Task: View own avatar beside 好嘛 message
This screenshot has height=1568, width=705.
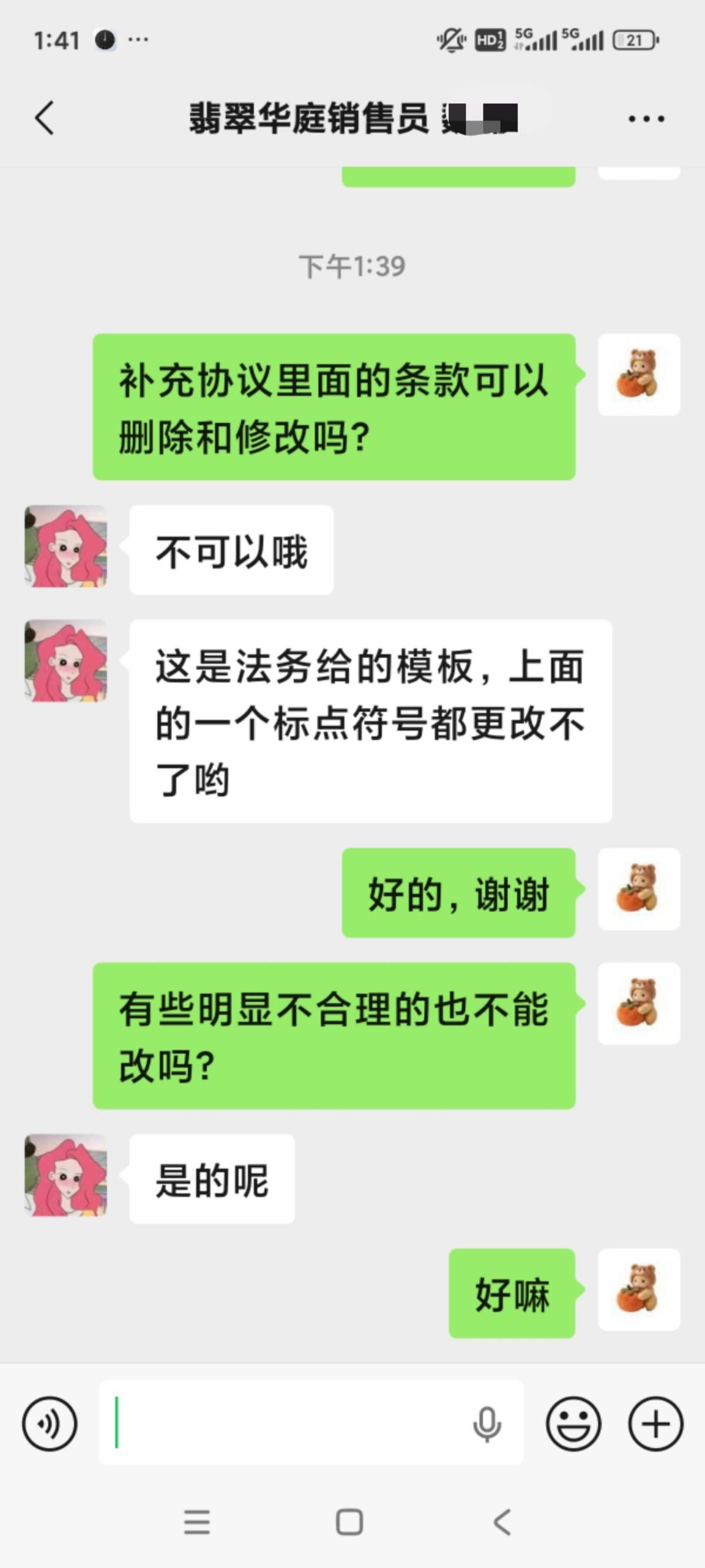Action: [638, 1290]
